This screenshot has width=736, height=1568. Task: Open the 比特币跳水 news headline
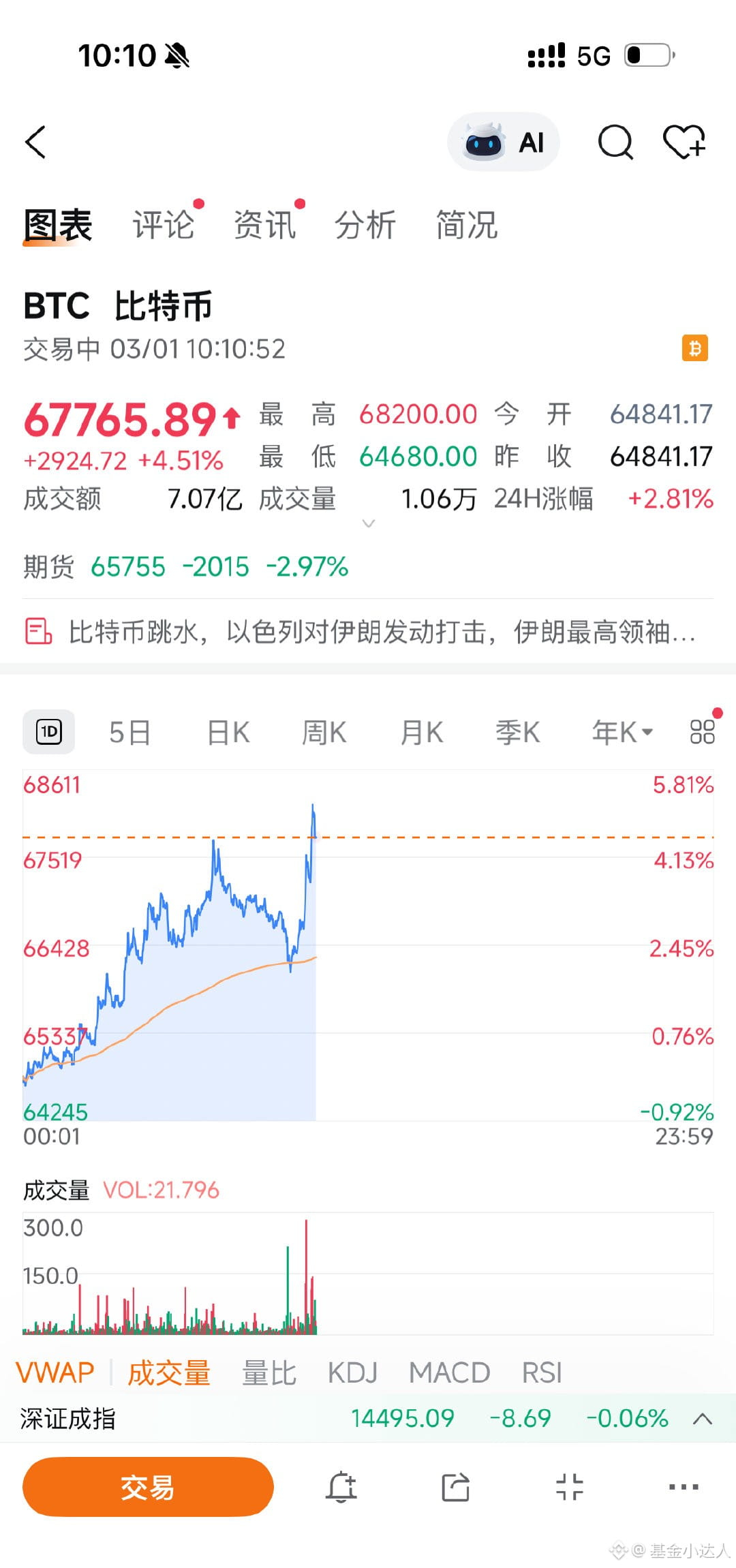point(382,632)
